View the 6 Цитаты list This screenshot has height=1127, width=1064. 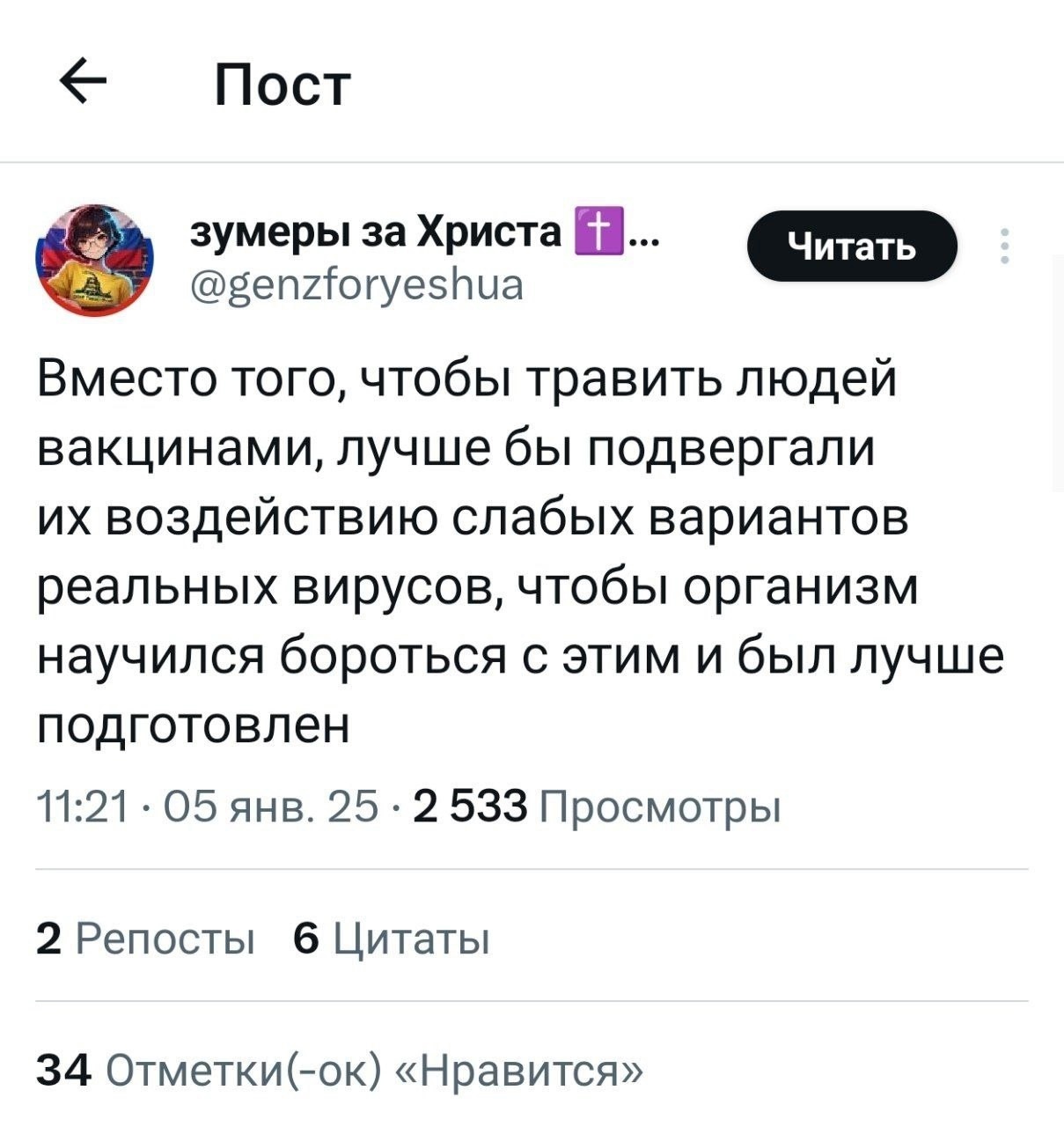pyautogui.click(x=391, y=939)
